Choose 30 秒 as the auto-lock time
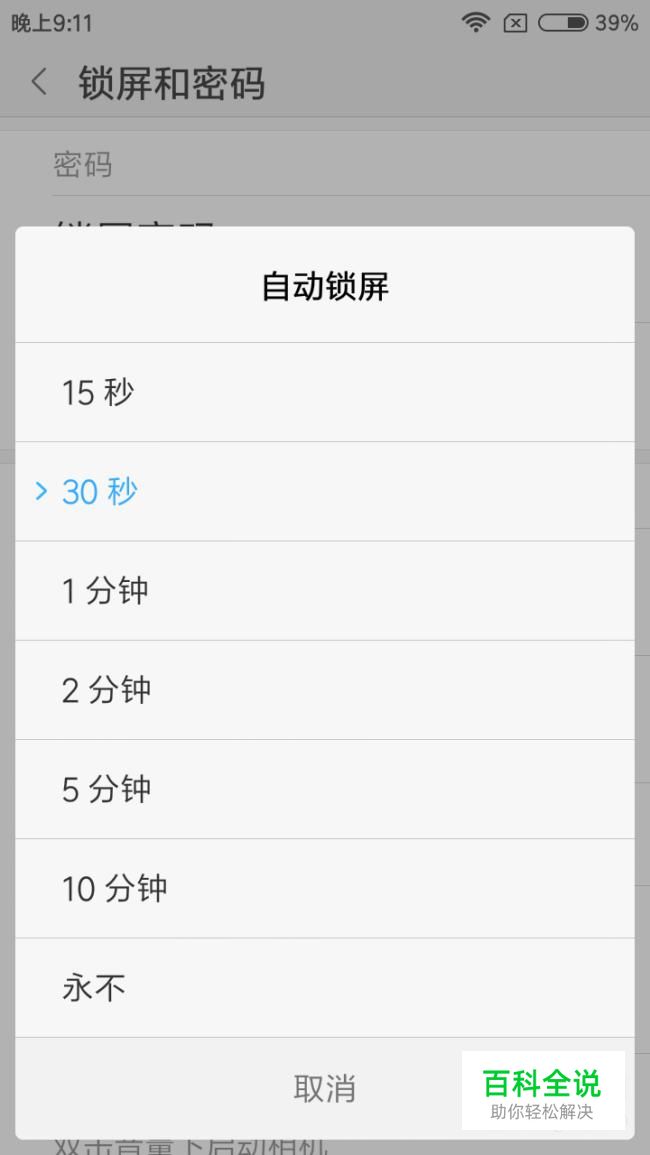Image resolution: width=650 pixels, height=1155 pixels. (324, 492)
